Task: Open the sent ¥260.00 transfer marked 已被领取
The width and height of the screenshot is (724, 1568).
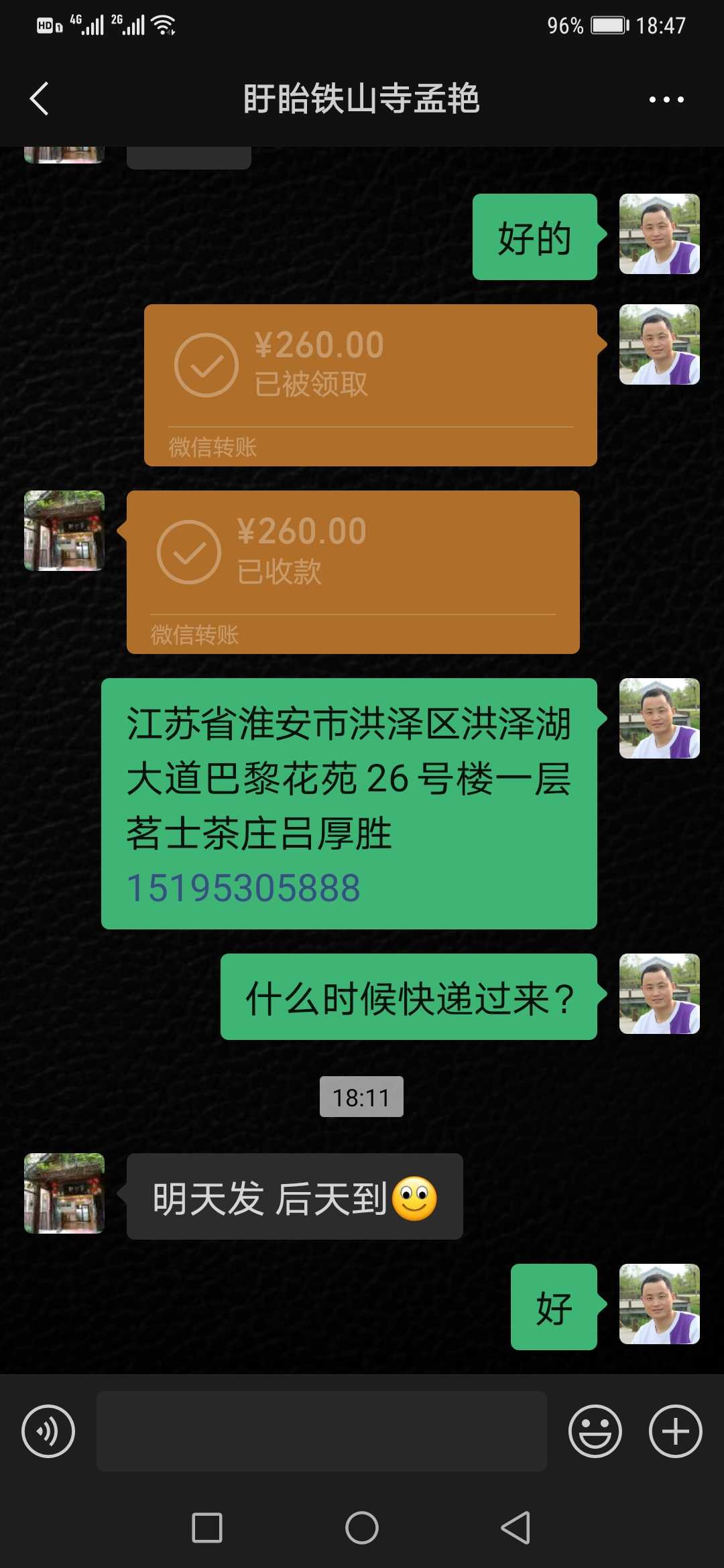Action: (370, 385)
